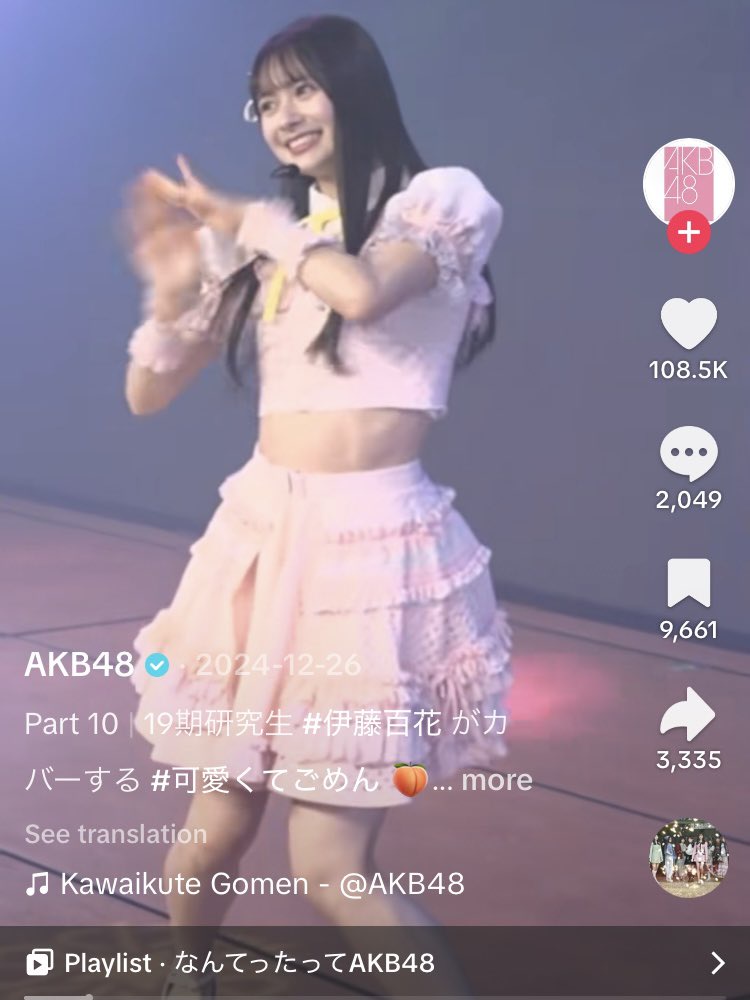Open the なんてったってAKB48 playlist bar
This screenshot has width=750, height=1000.
375,963
